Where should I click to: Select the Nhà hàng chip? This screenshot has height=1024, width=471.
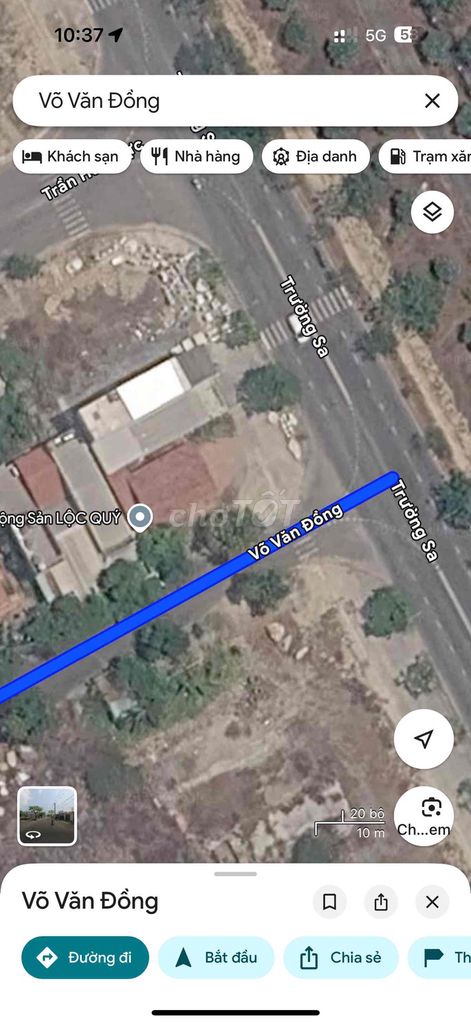point(197,157)
